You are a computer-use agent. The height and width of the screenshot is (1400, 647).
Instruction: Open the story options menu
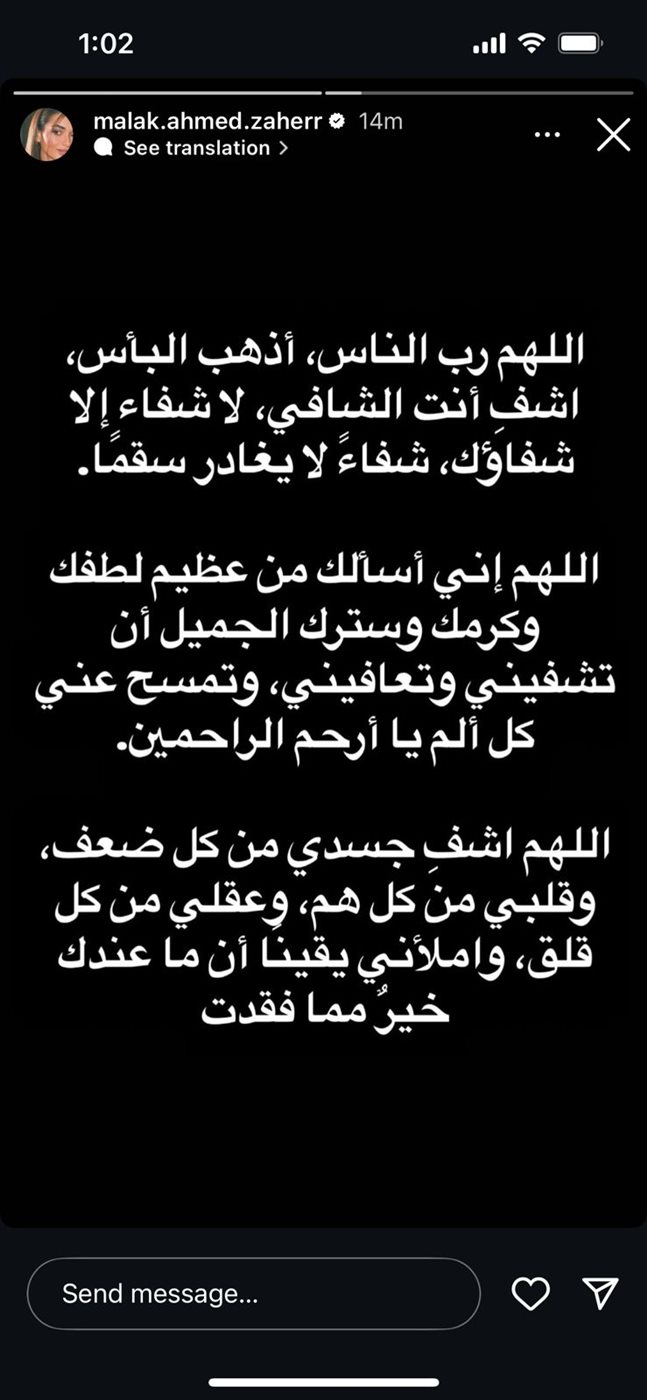(547, 134)
